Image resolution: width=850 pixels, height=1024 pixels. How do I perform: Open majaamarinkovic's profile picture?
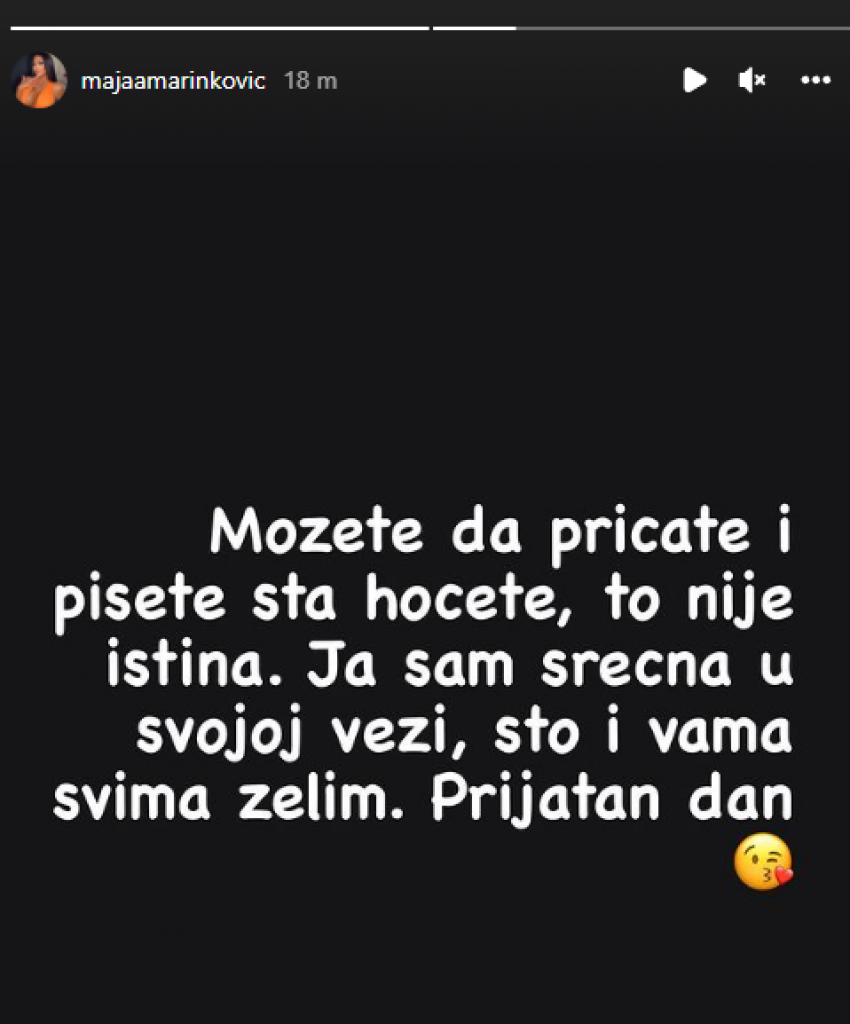pyautogui.click(x=40, y=81)
